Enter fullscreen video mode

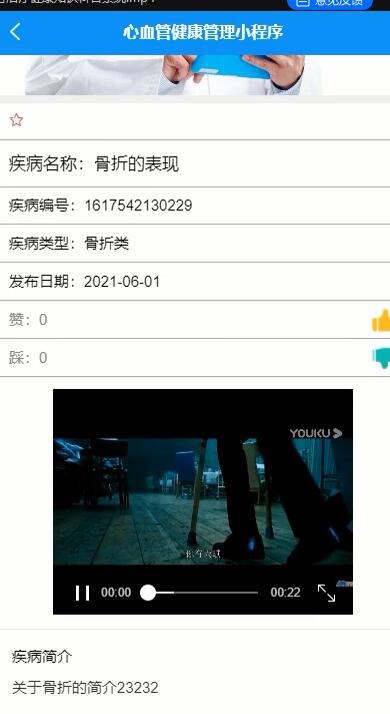point(326,592)
